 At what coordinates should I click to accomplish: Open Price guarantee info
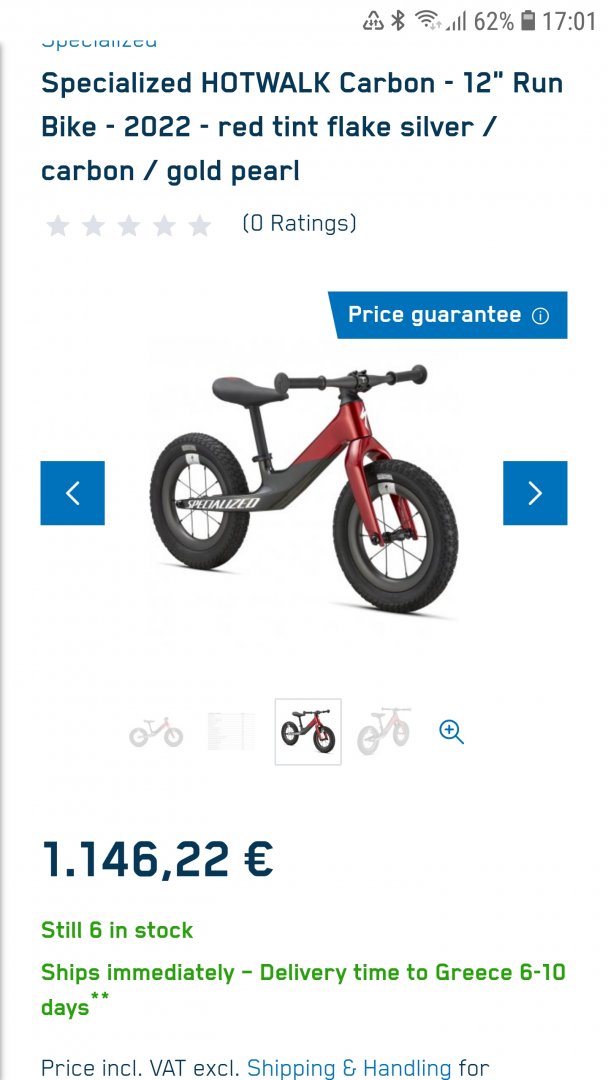click(x=540, y=316)
